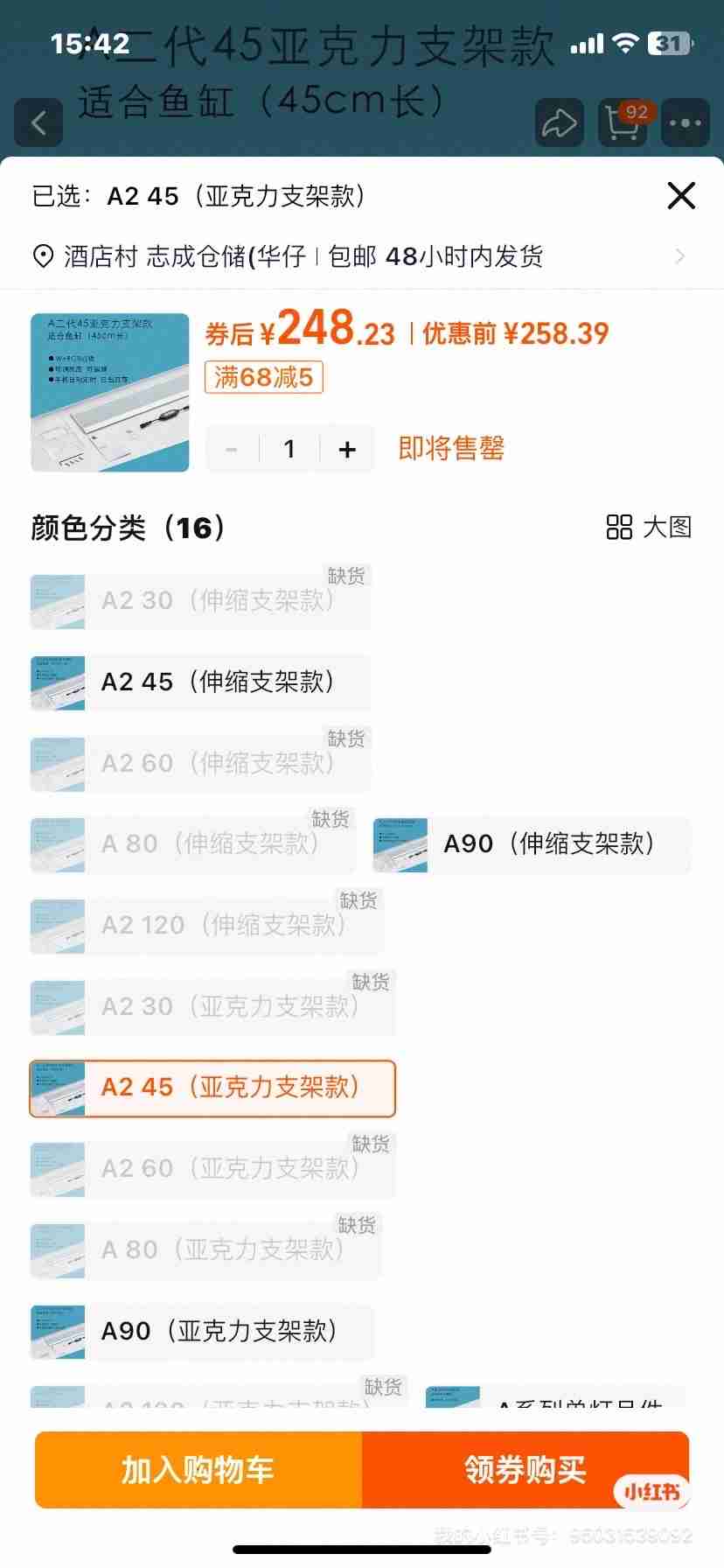This screenshot has width=724, height=1568.
Task: Close the product options sheet
Action: point(681,195)
